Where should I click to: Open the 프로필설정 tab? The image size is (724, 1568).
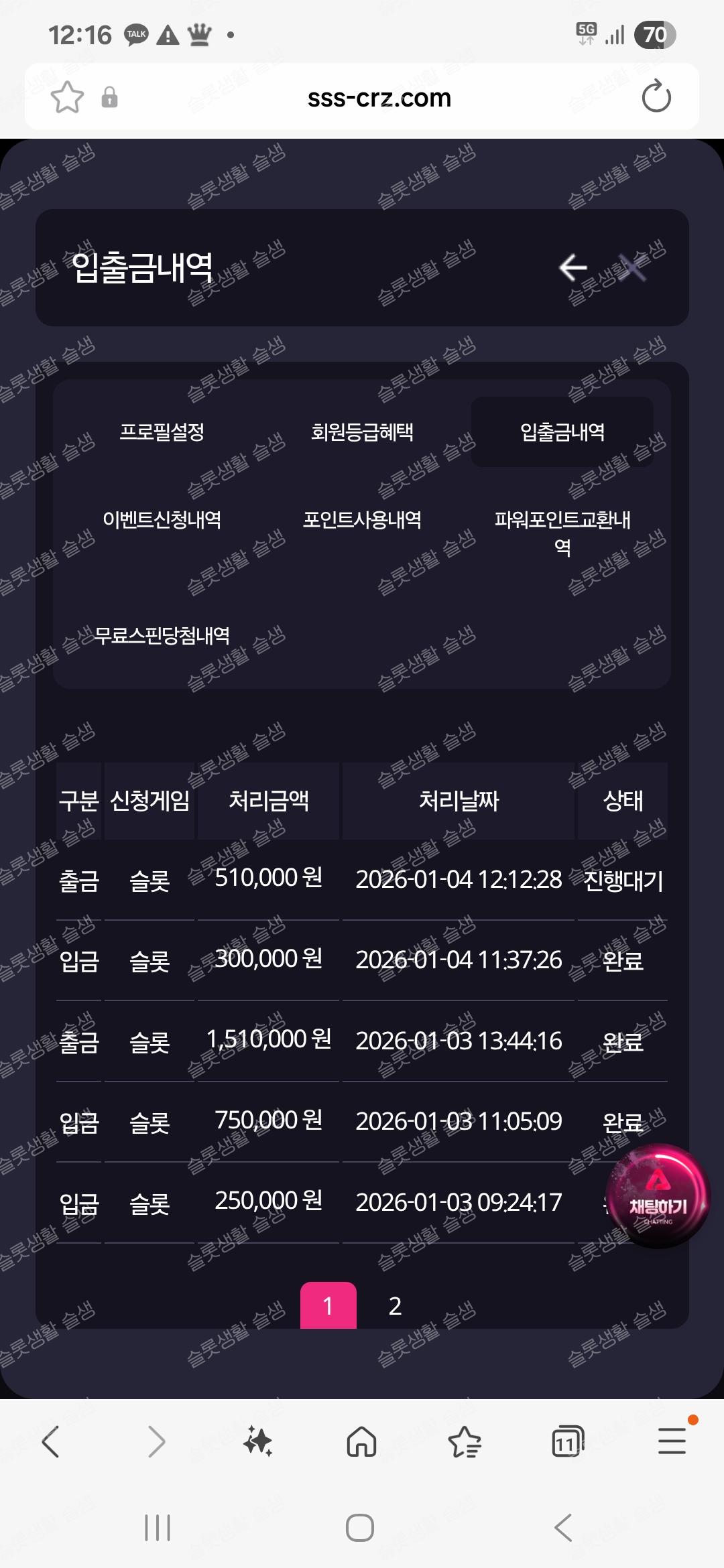(162, 432)
